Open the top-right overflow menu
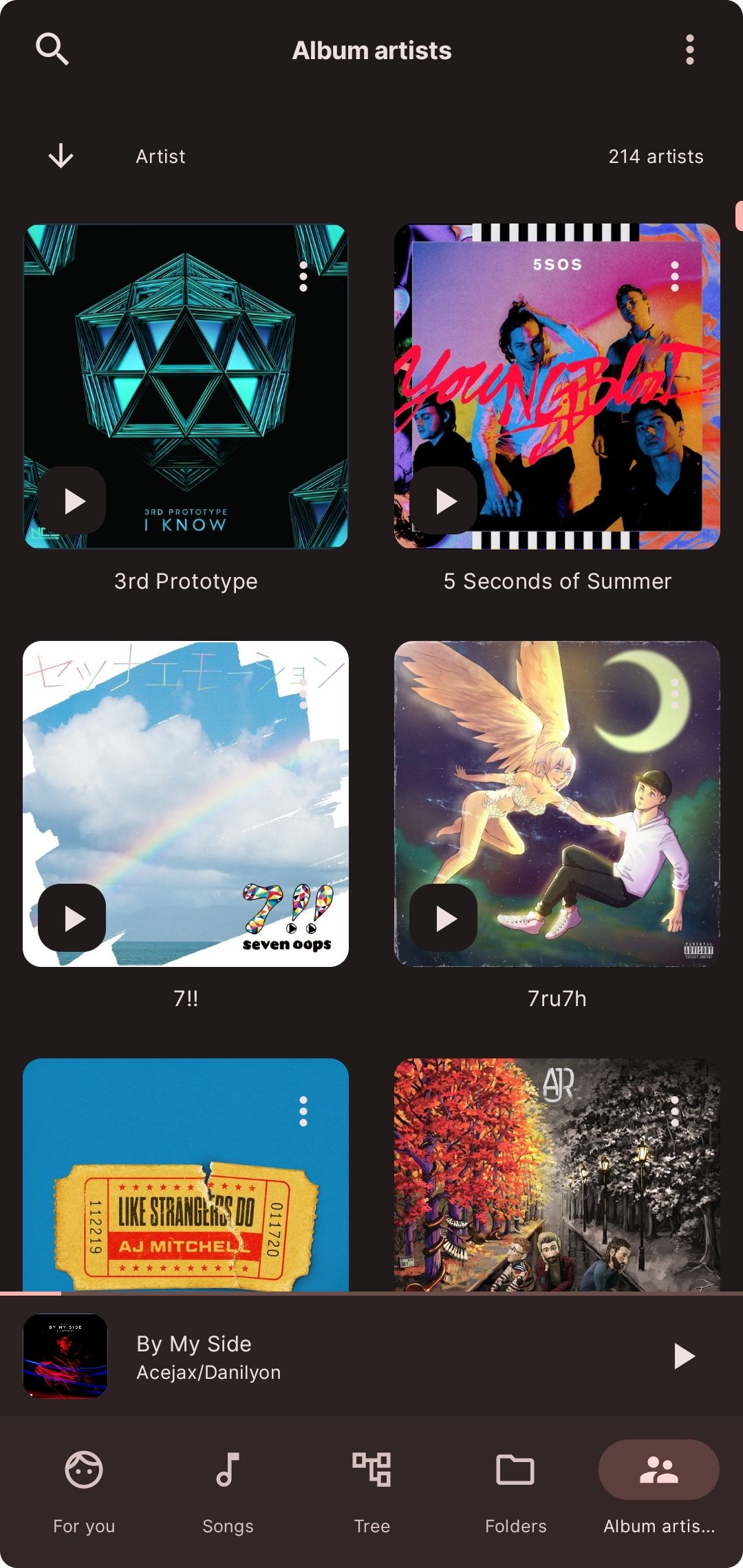 tap(689, 50)
